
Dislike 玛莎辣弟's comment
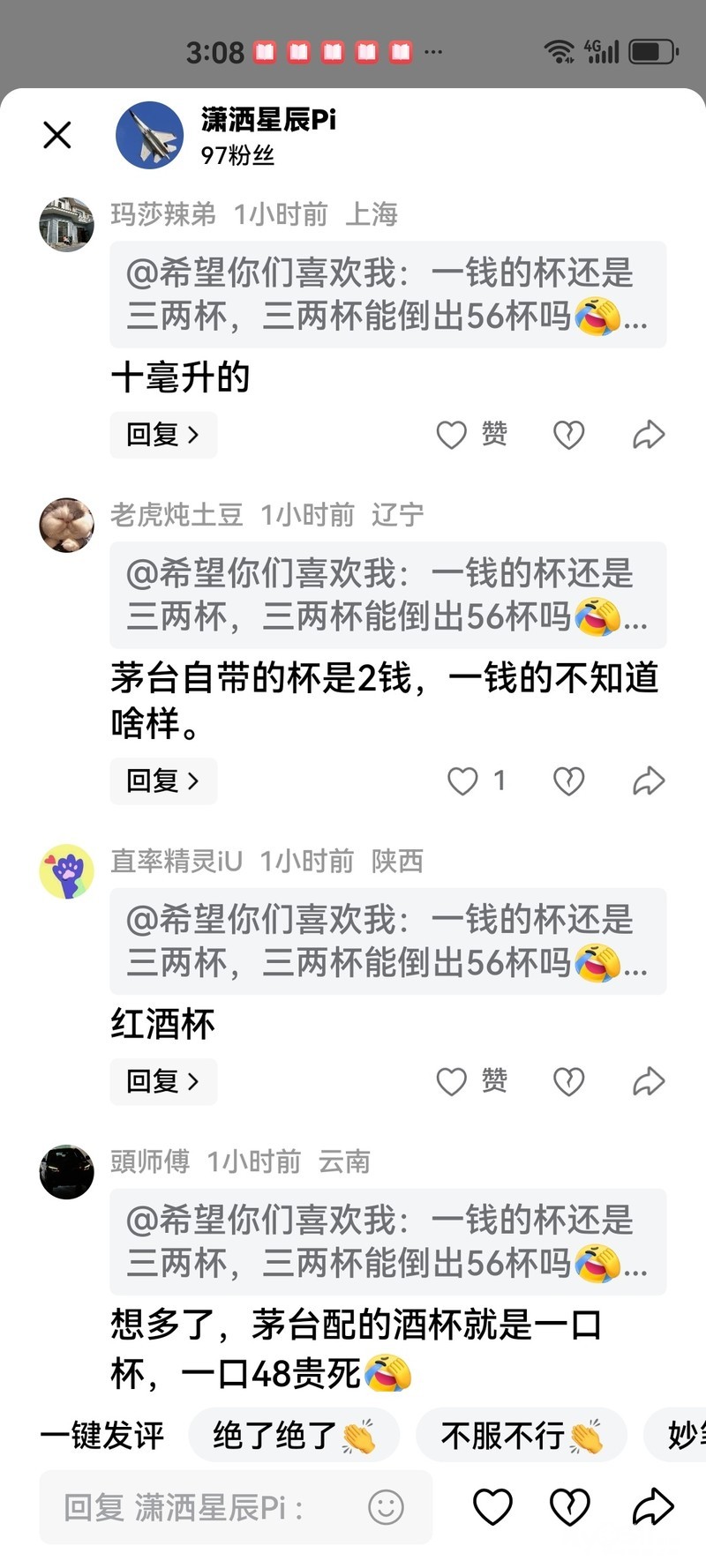coord(568,435)
